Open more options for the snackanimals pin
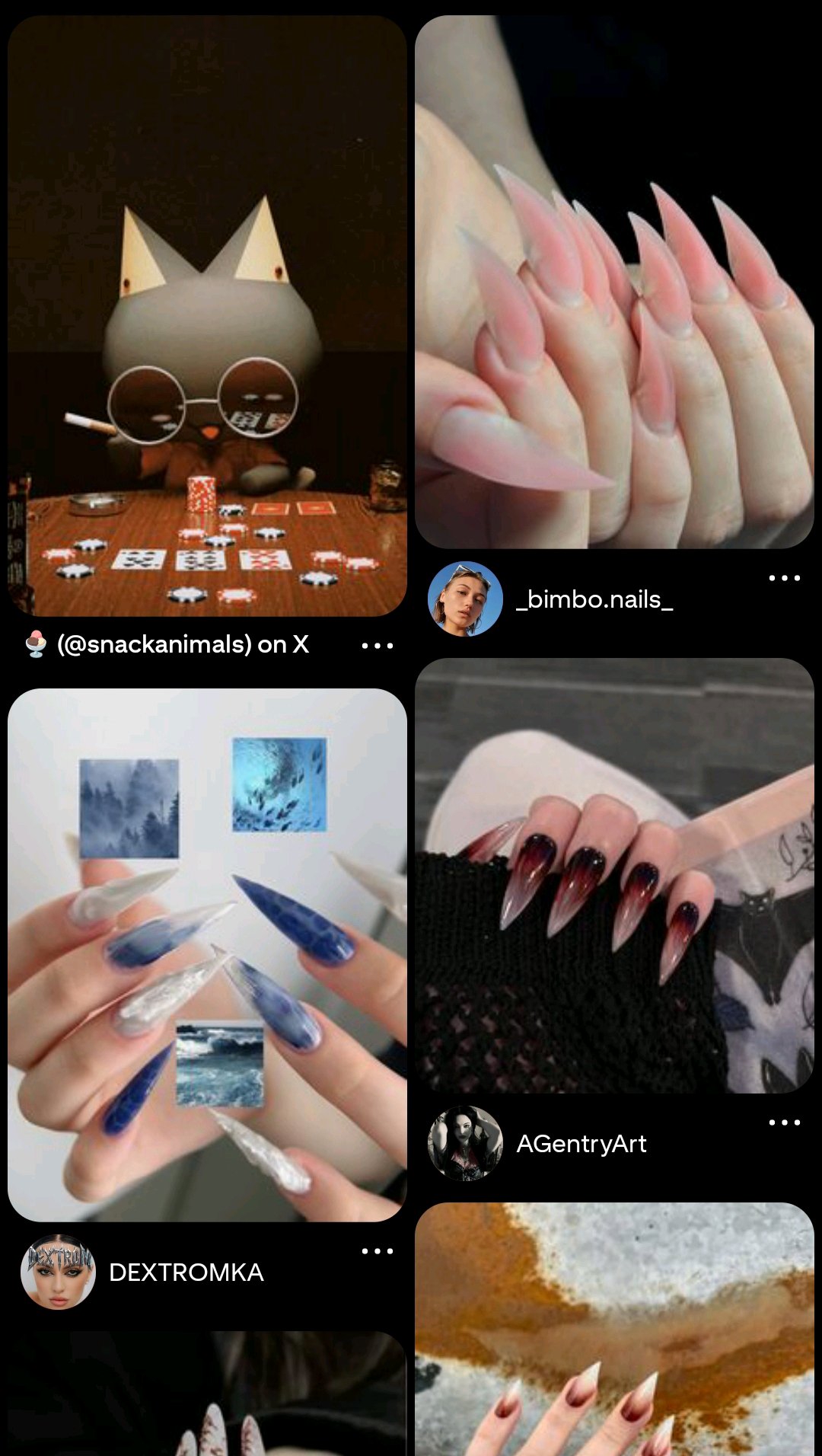This screenshot has height=1456, width=822. (x=377, y=646)
